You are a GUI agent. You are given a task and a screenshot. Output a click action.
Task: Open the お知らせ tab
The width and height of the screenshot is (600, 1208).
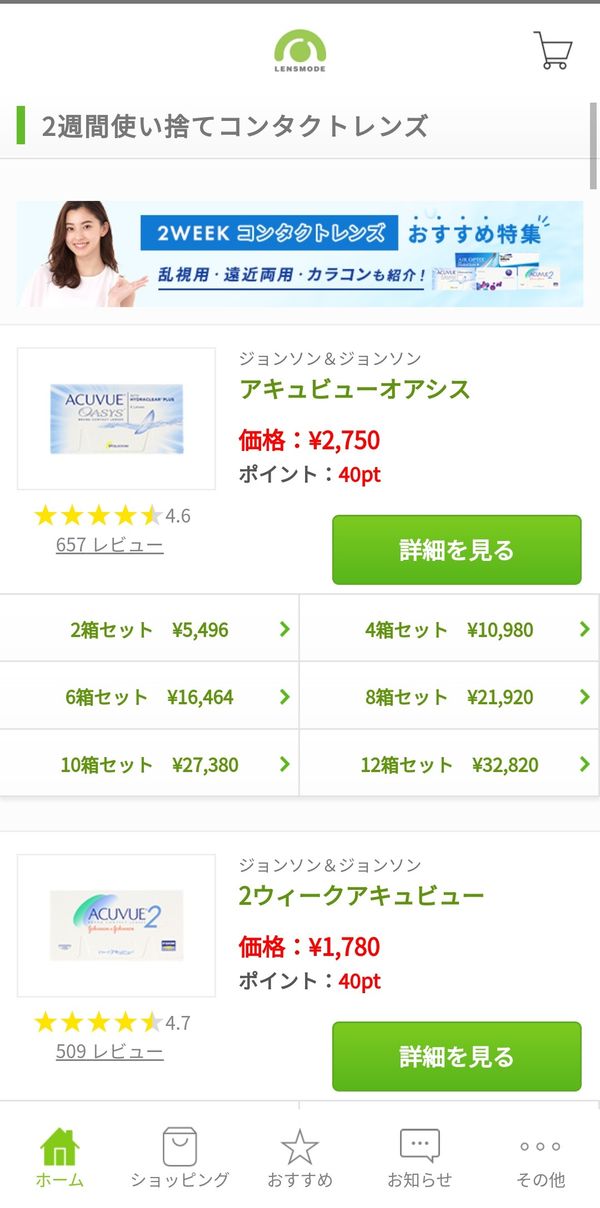pos(420,1158)
